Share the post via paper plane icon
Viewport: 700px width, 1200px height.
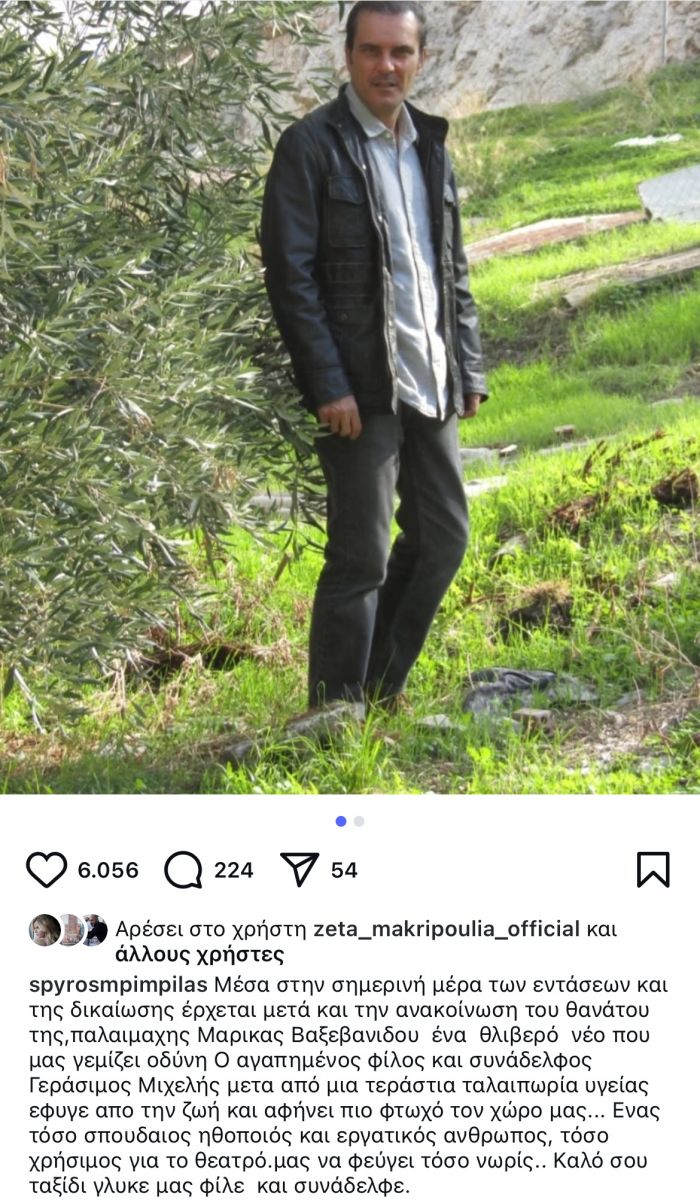coord(300,870)
